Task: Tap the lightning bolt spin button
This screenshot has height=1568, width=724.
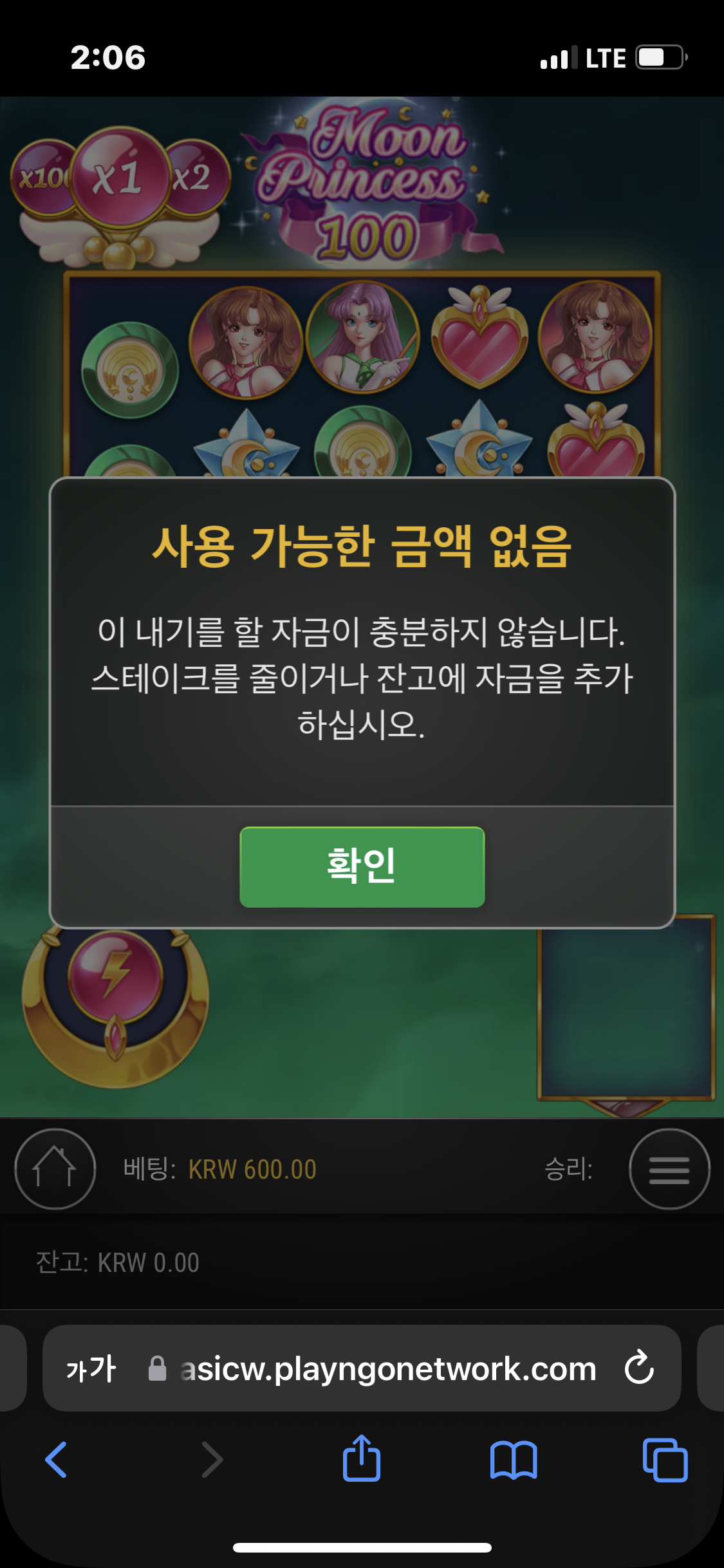Action: tap(115, 976)
